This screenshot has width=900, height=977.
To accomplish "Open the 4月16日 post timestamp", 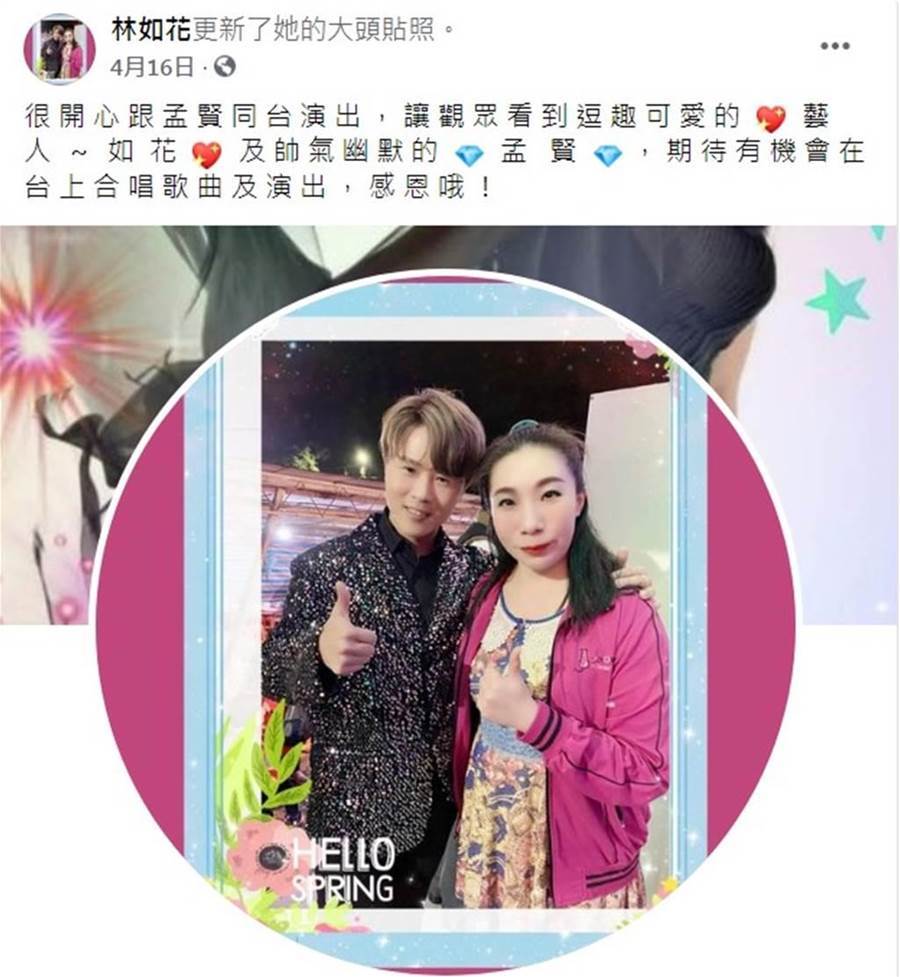I will tap(153, 67).
